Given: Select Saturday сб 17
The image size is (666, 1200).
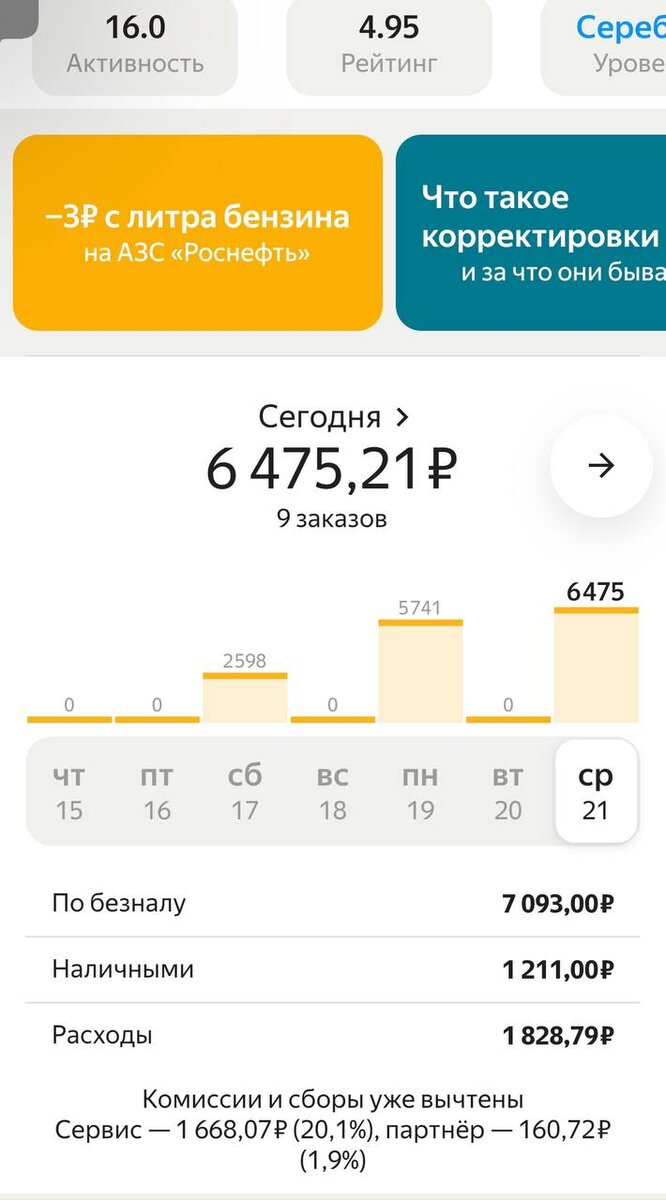Looking at the screenshot, I should 245,792.
